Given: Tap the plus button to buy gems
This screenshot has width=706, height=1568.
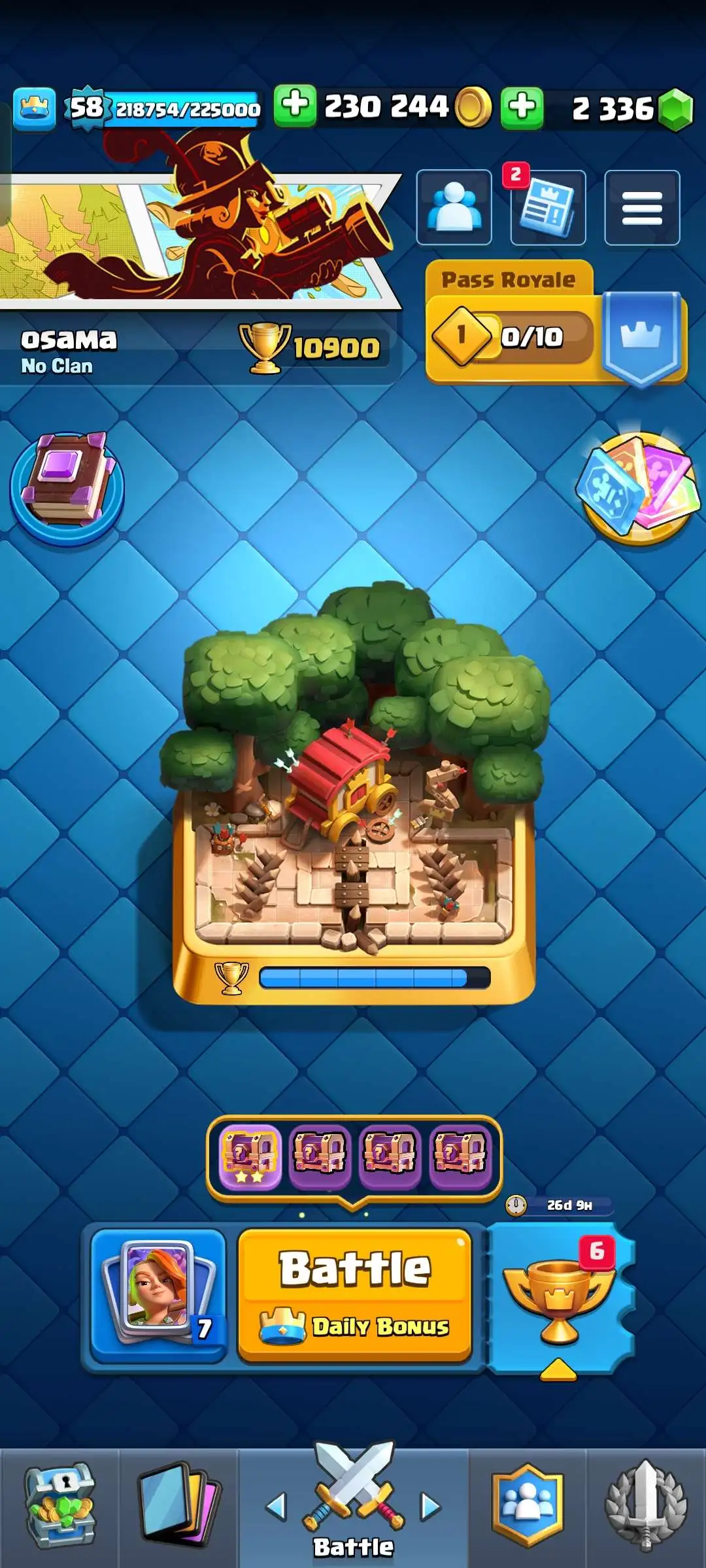Looking at the screenshot, I should click(x=522, y=106).
